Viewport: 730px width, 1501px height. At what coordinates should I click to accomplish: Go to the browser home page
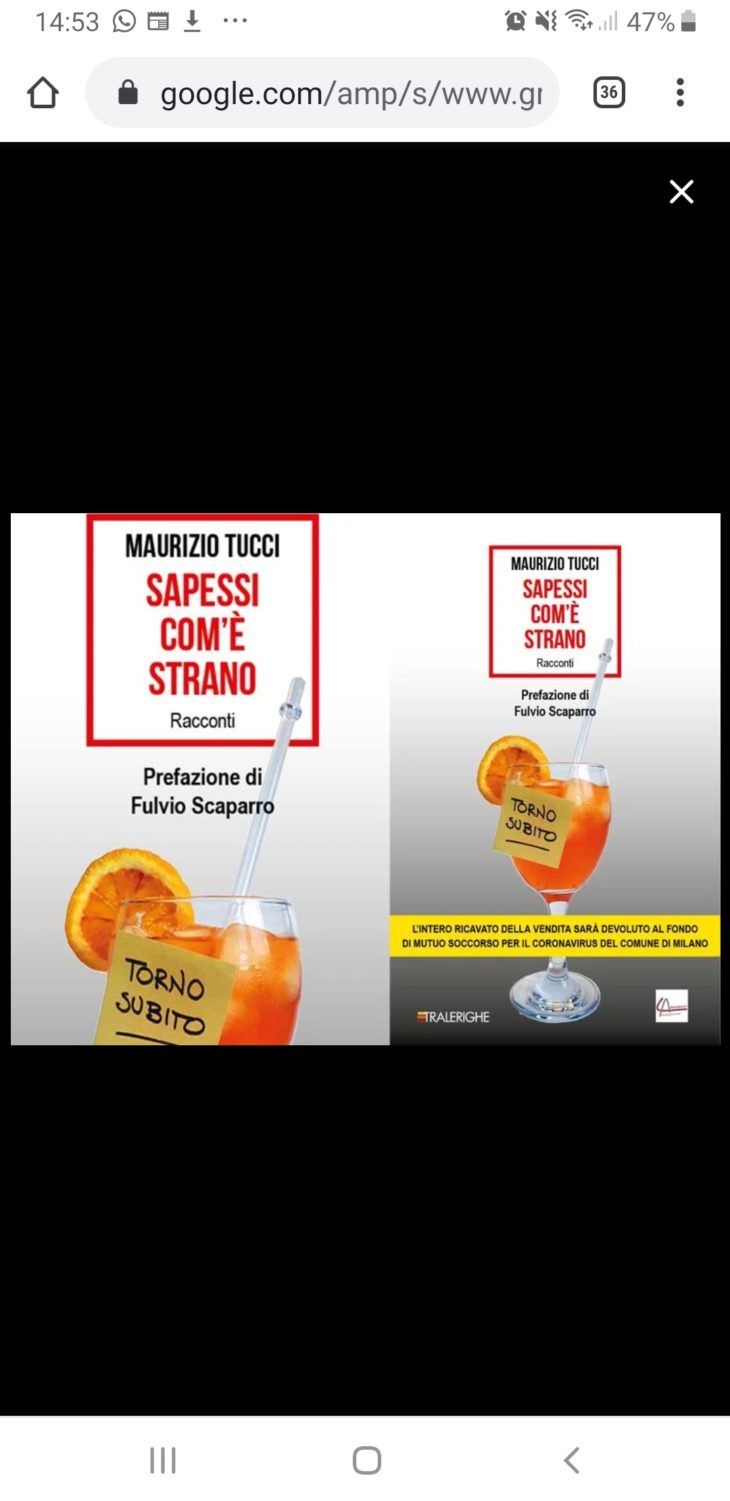click(x=43, y=93)
